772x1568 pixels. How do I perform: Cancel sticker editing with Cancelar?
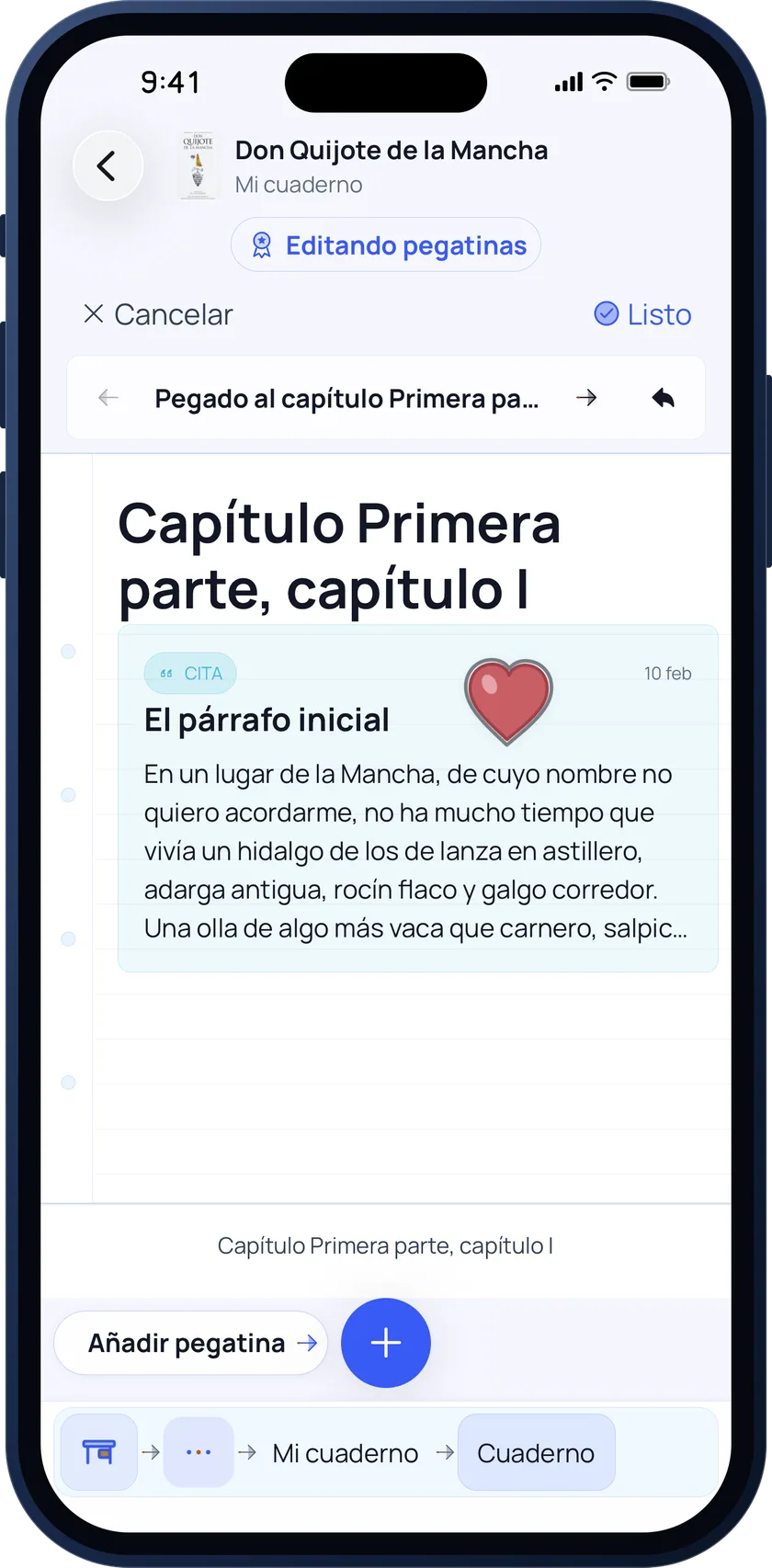tap(157, 314)
